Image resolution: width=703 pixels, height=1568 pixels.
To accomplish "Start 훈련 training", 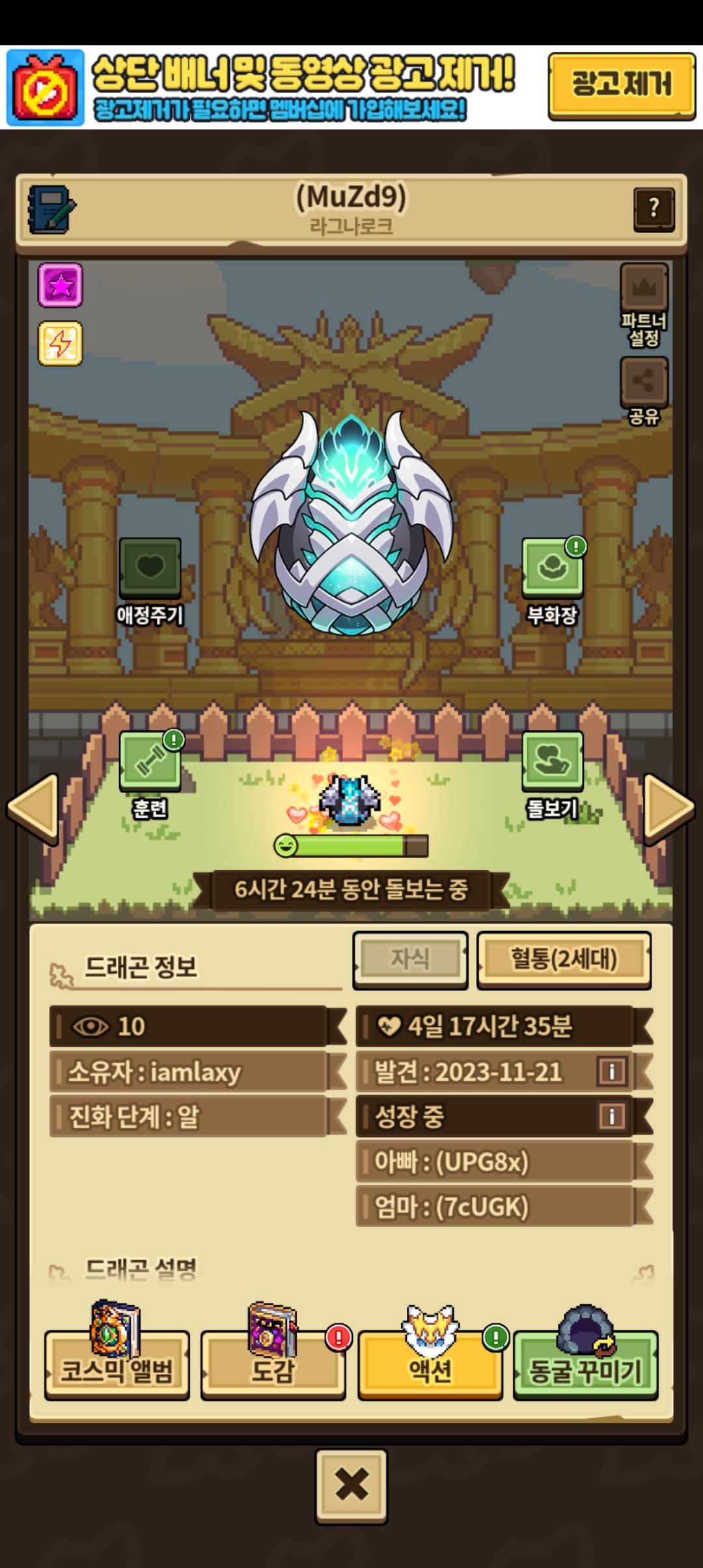I will pyautogui.click(x=150, y=775).
